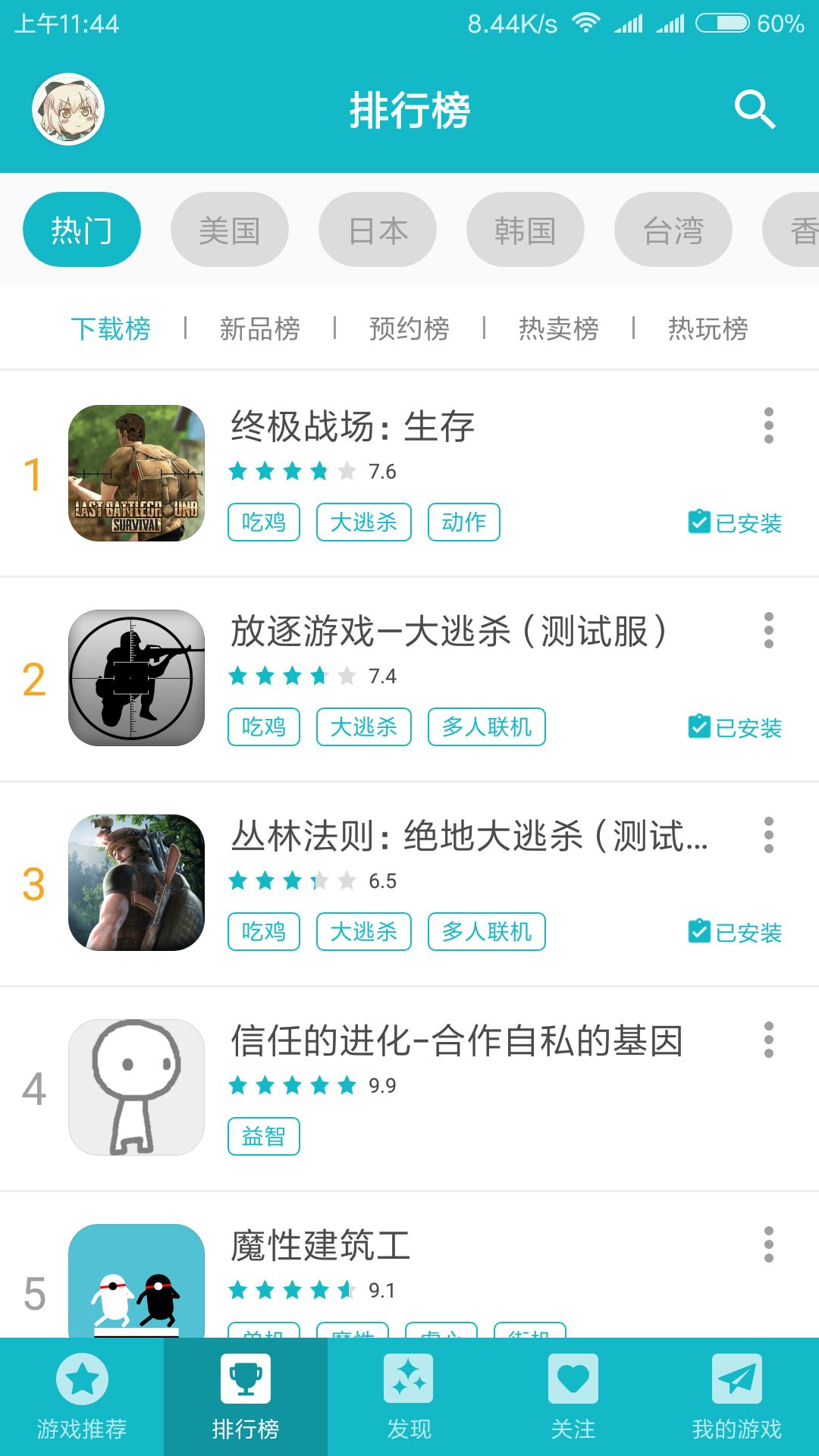The height and width of the screenshot is (1456, 819).
Task: Switch to the 新品榜 tab
Action: click(x=259, y=329)
